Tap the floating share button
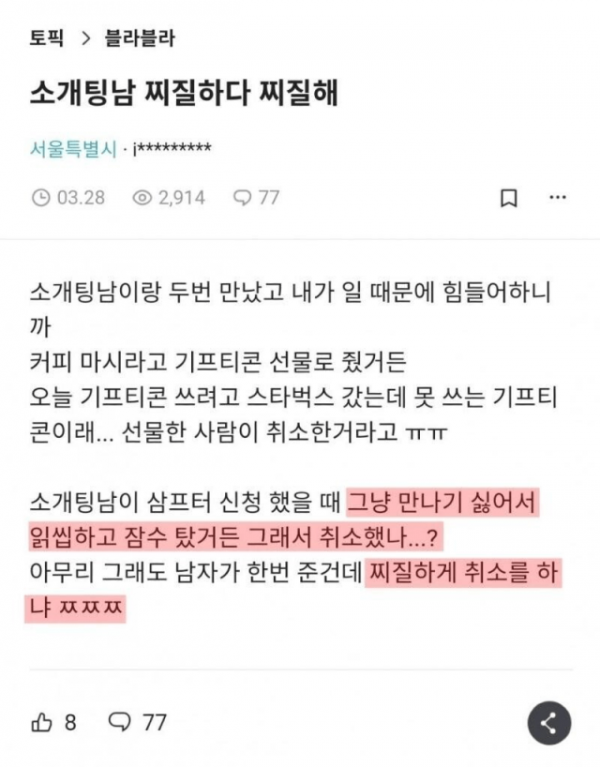The width and height of the screenshot is (600, 767). click(x=548, y=723)
